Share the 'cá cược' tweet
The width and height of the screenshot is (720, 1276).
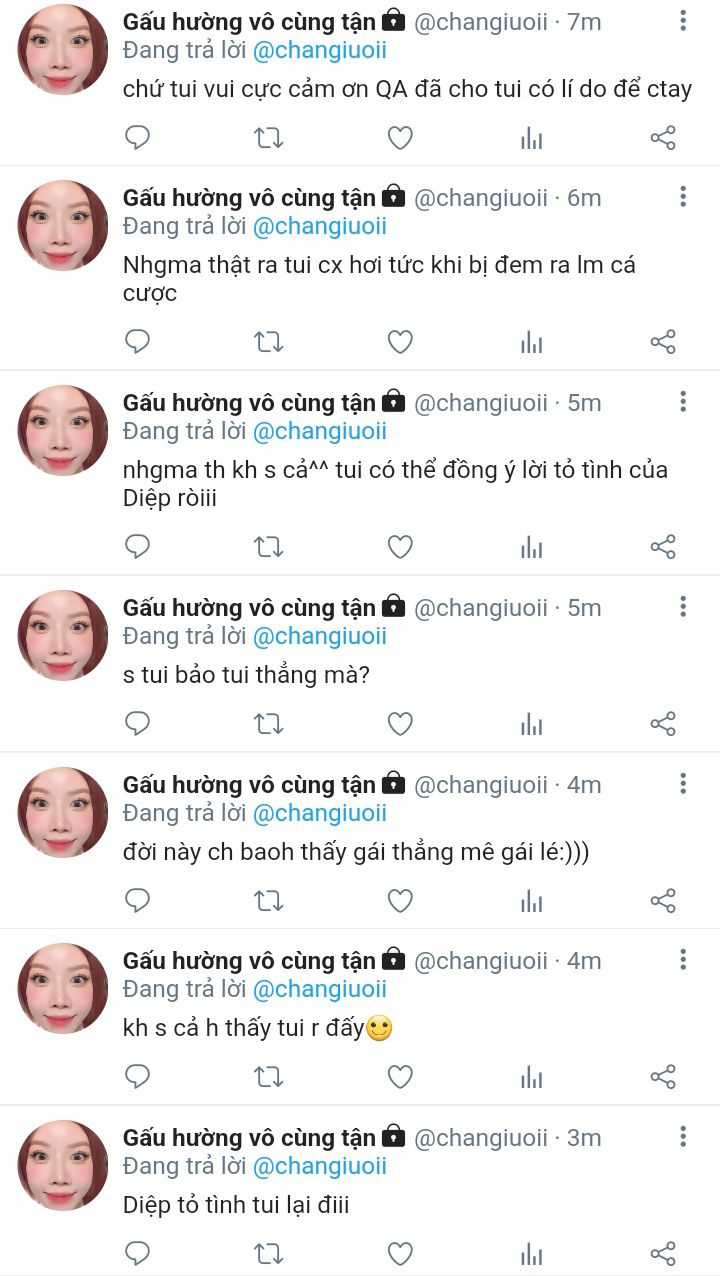[x=663, y=342]
